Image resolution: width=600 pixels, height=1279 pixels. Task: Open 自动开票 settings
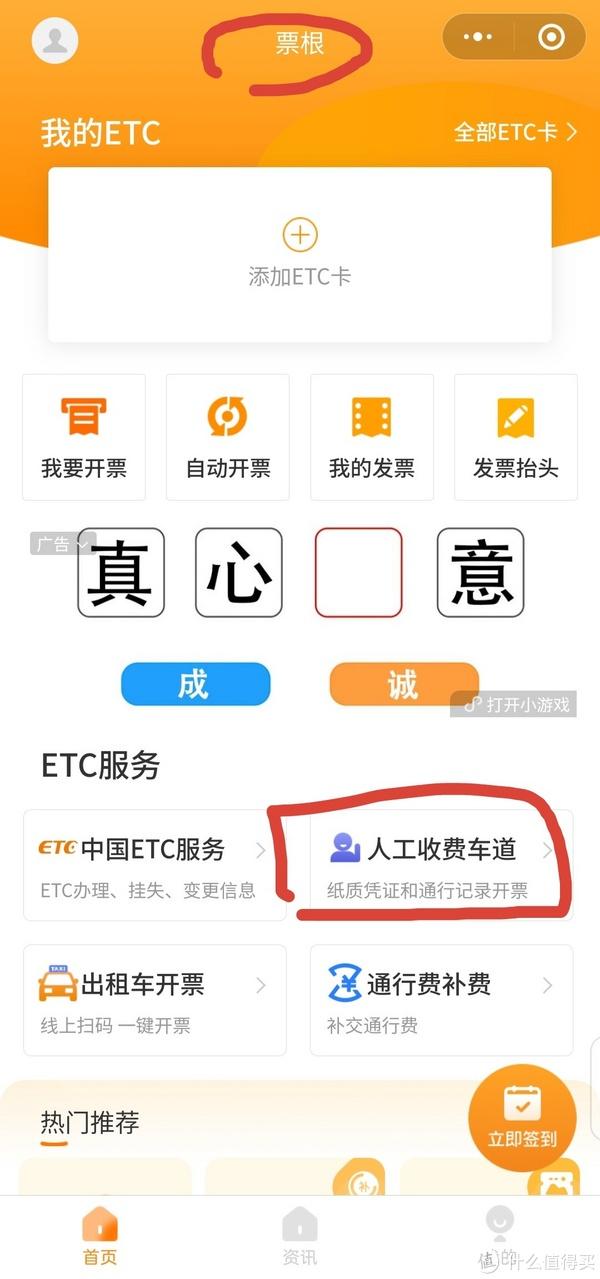coord(228,437)
